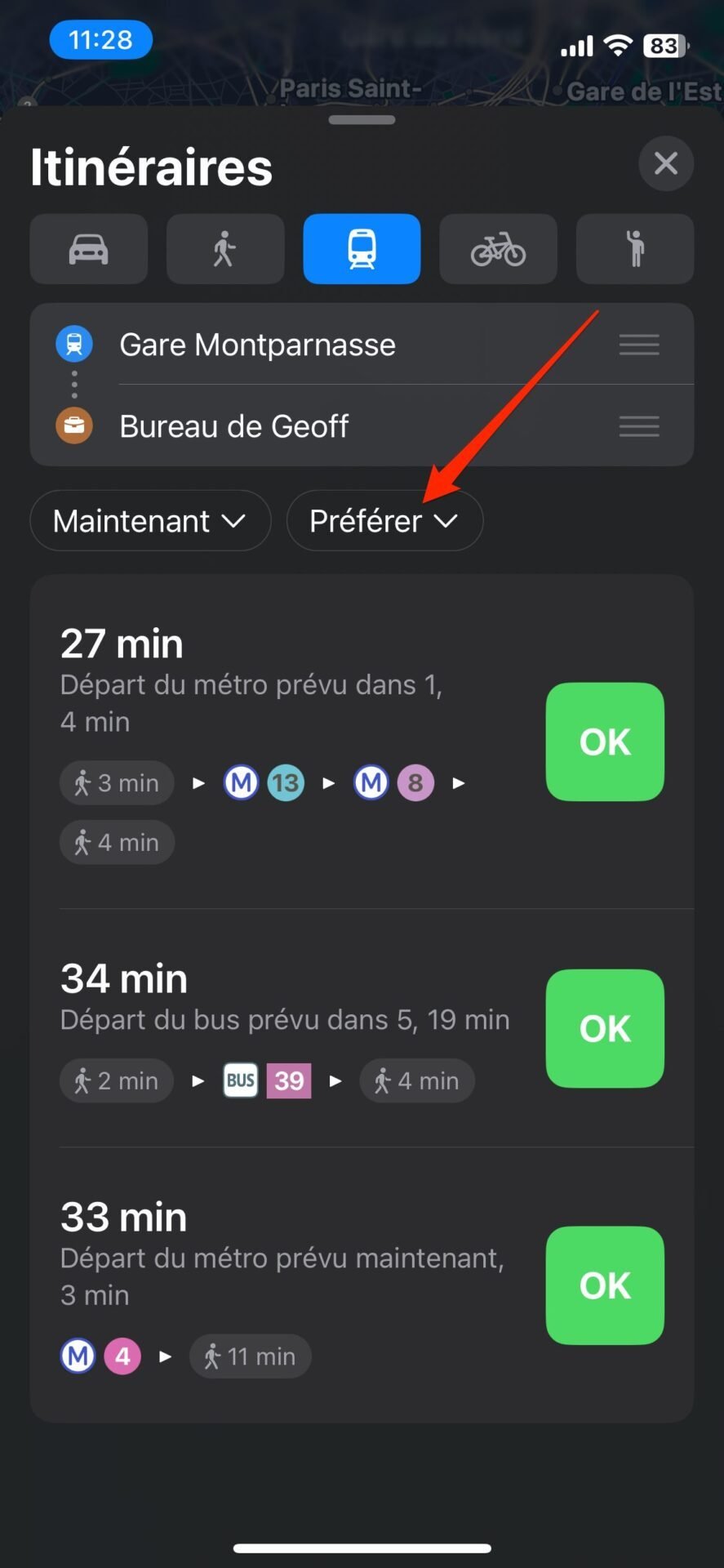Switch to driving directions

click(89, 249)
